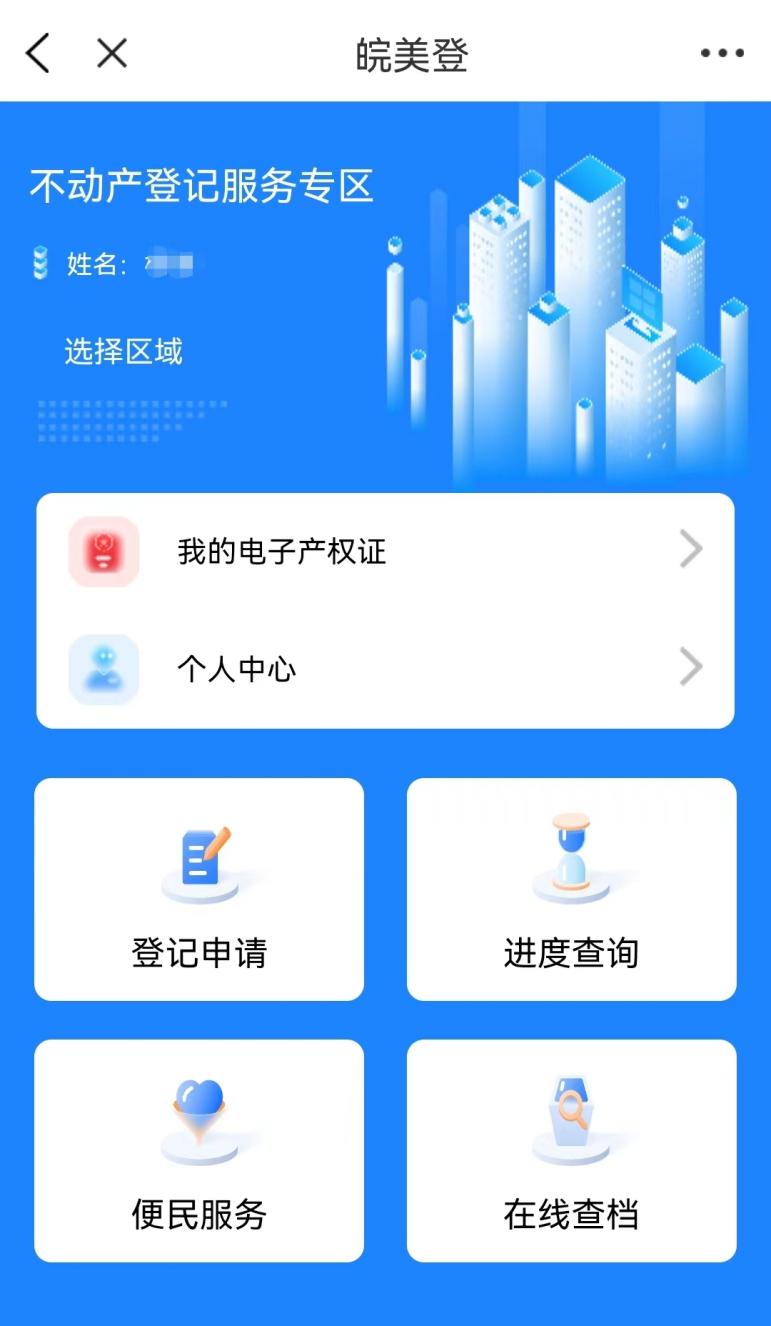Screen dimensions: 771x1326
Task: Open the 在线查档 card
Action: click(571, 1150)
